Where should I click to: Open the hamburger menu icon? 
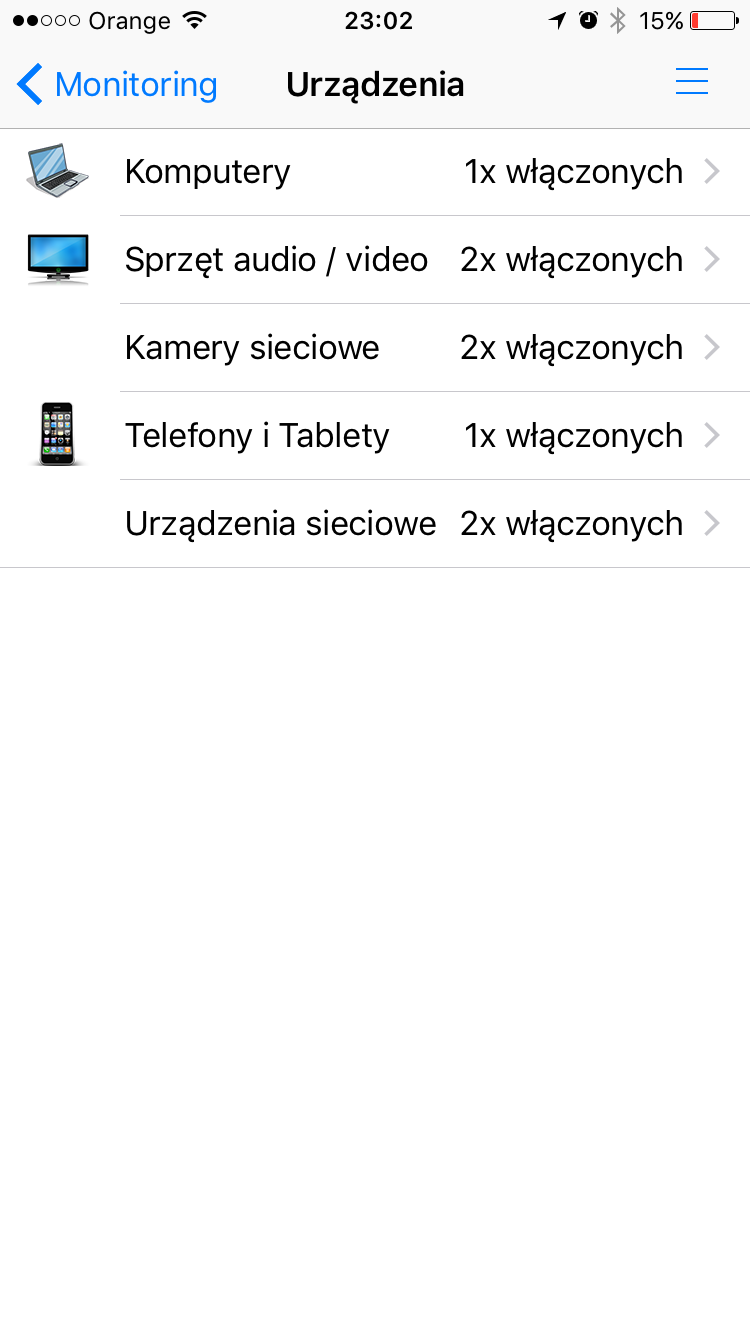692,82
